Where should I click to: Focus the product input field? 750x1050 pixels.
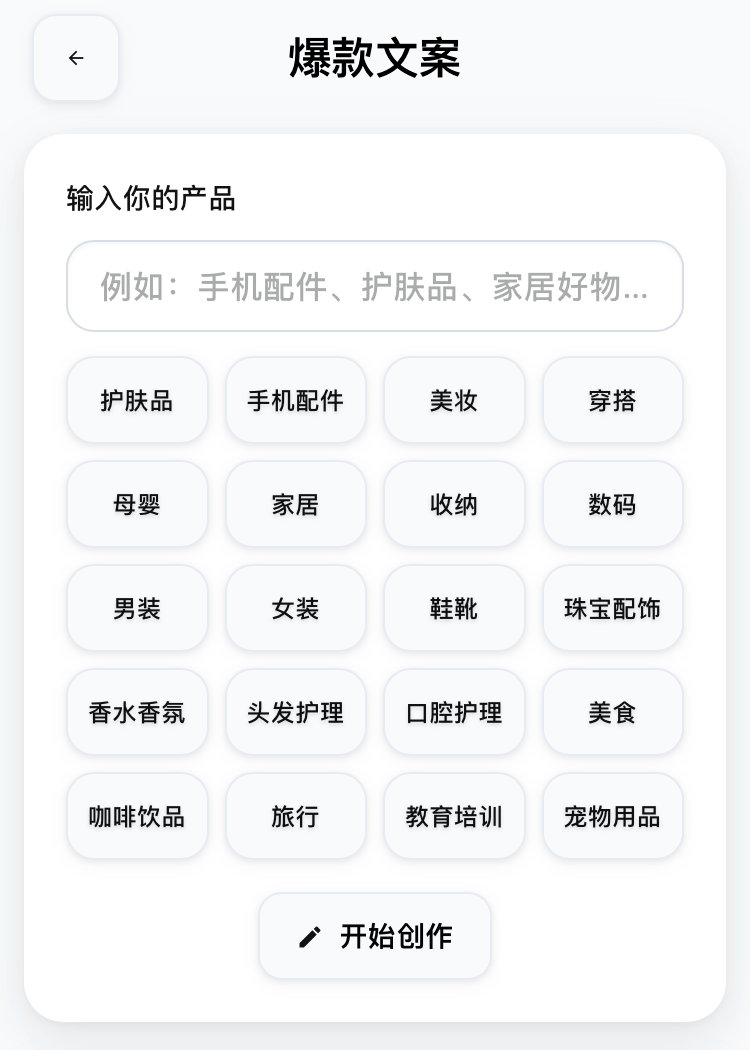374,286
